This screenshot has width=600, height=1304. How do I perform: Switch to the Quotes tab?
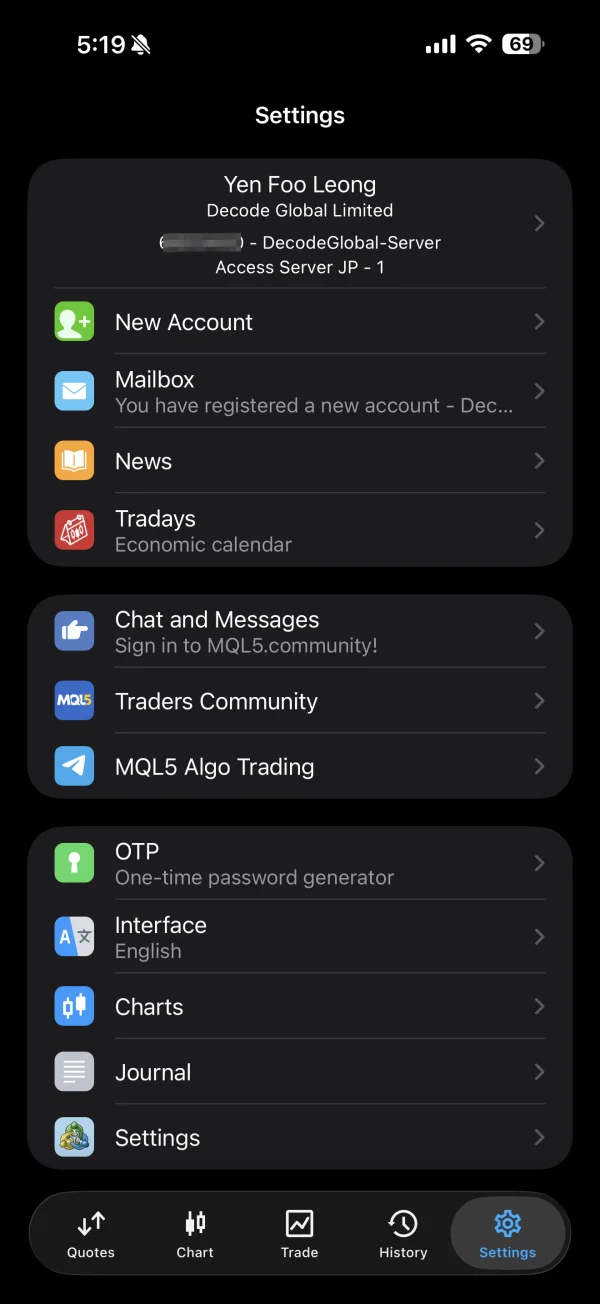click(x=91, y=1233)
